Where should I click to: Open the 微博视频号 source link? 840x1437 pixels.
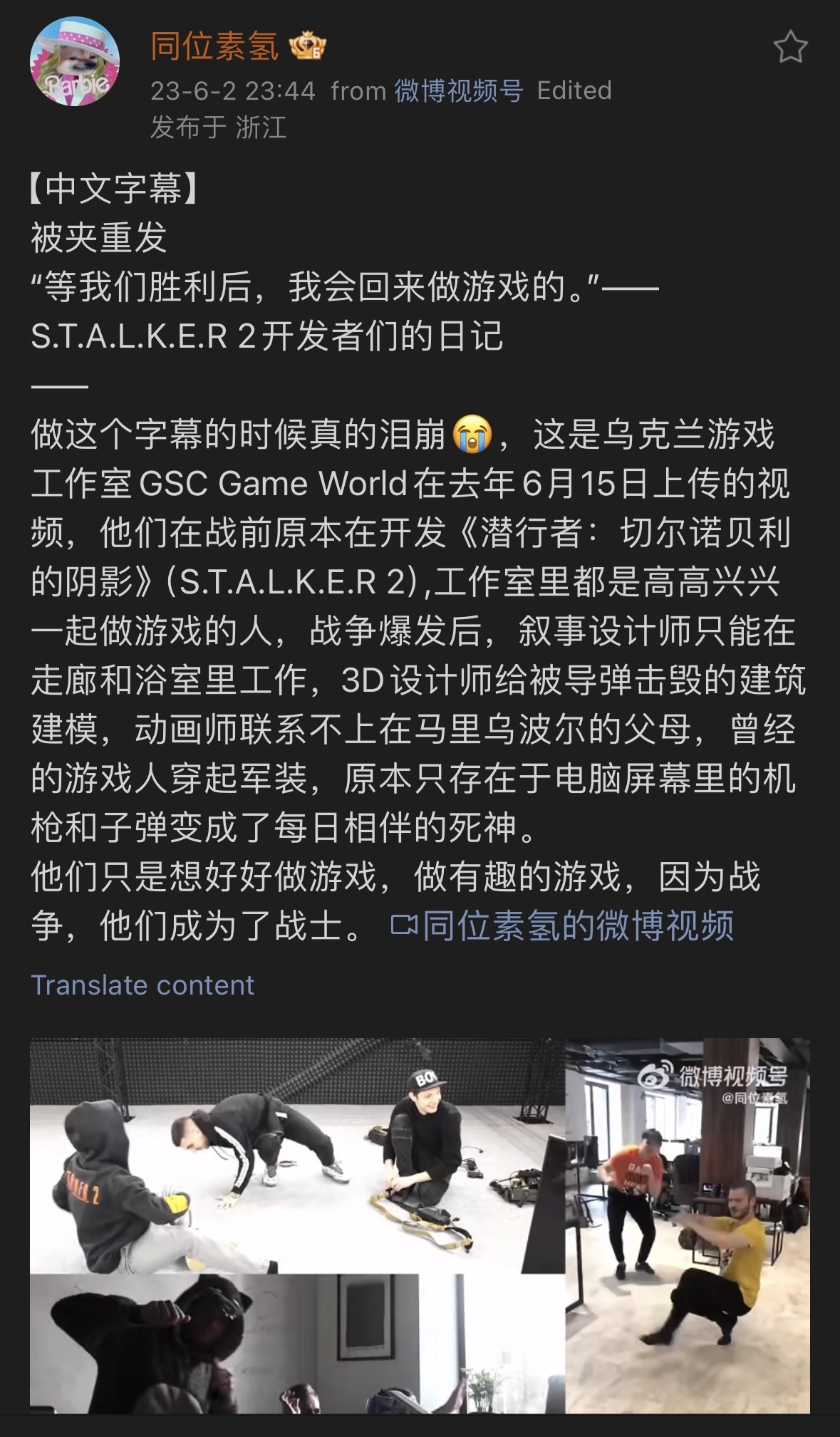point(459,91)
